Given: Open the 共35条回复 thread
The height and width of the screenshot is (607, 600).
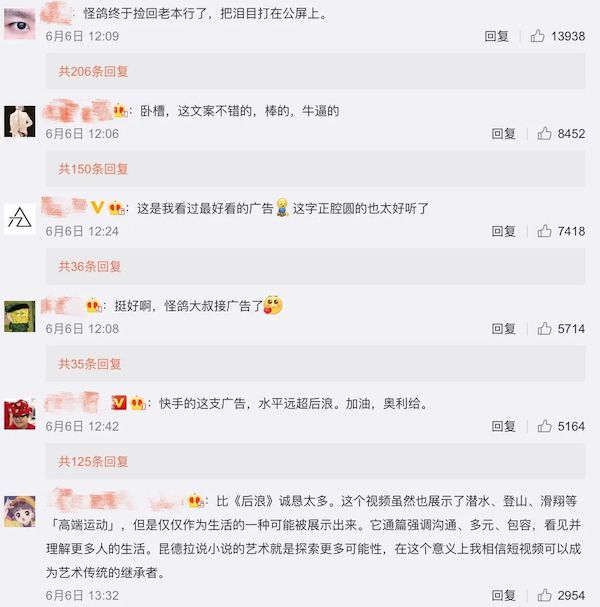Looking at the screenshot, I should pos(89,364).
